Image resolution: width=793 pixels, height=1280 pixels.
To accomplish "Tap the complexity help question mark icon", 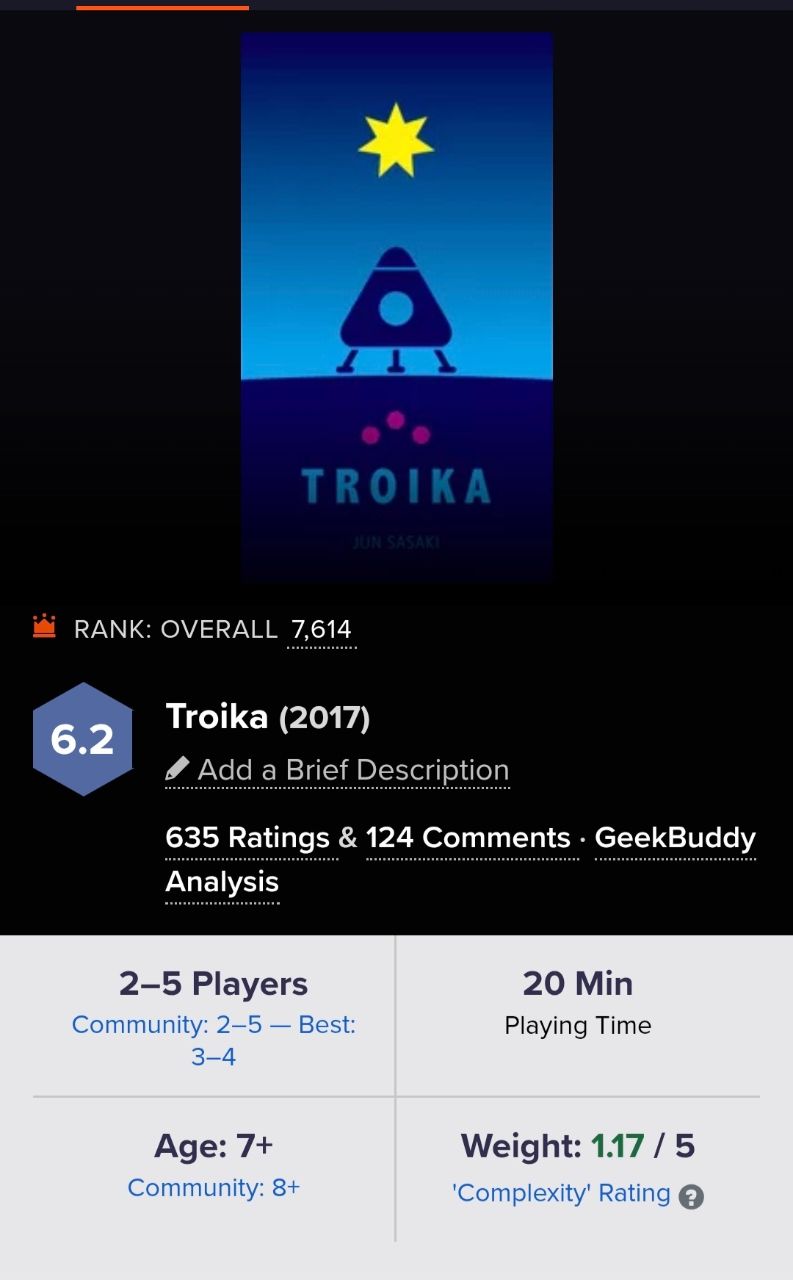I will [x=691, y=1196].
